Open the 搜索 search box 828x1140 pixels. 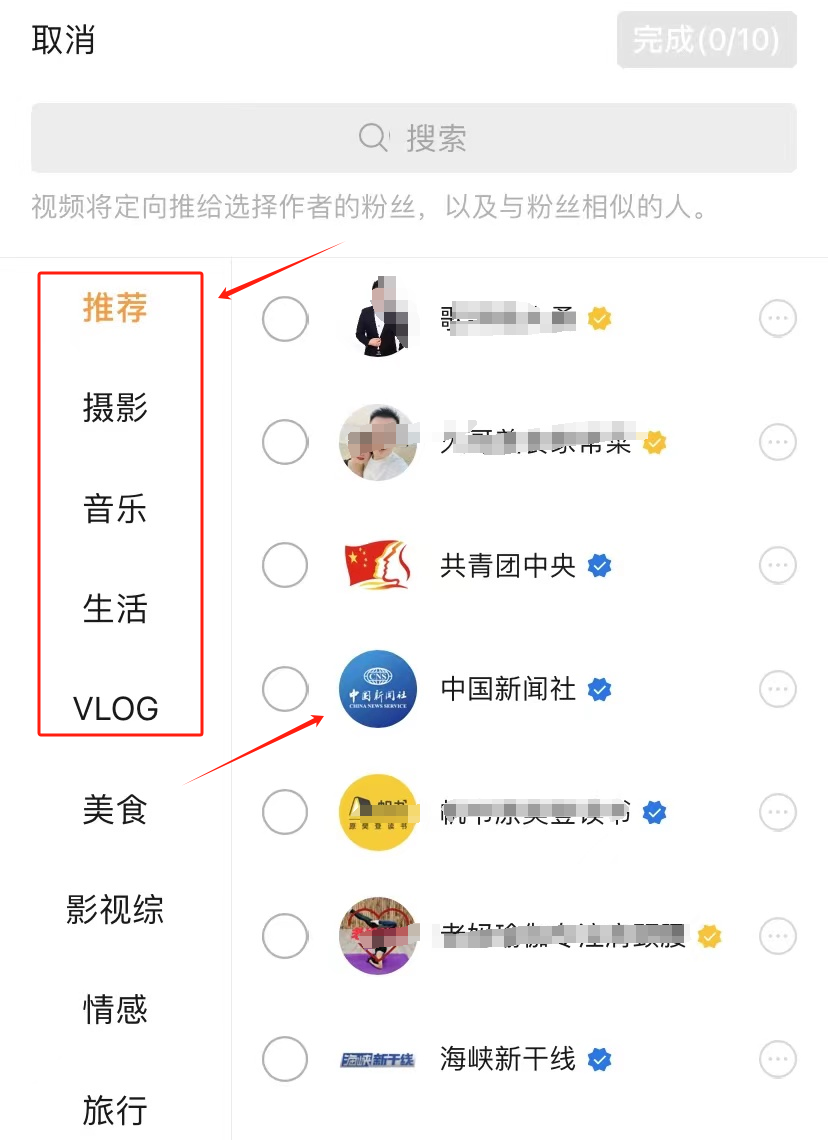pos(414,138)
